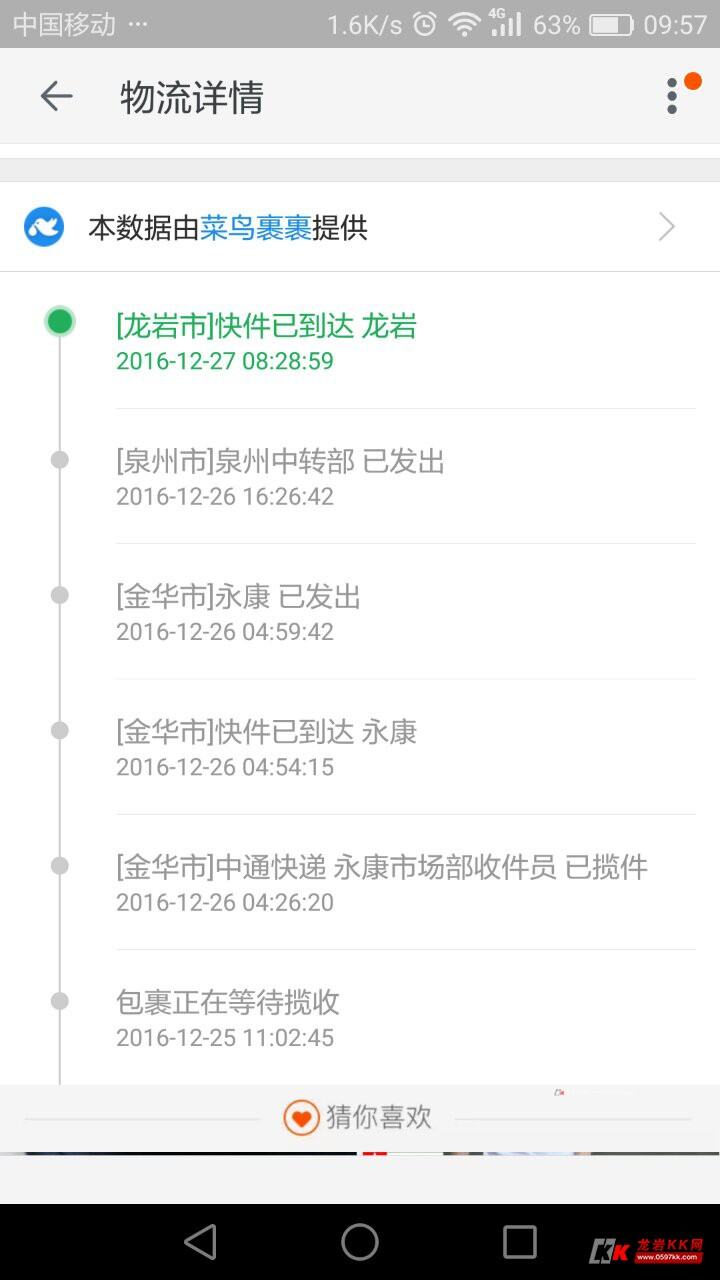The width and height of the screenshot is (720, 1280).
Task: Select the green delivered dot for 龙岩市
Action: tap(58, 320)
